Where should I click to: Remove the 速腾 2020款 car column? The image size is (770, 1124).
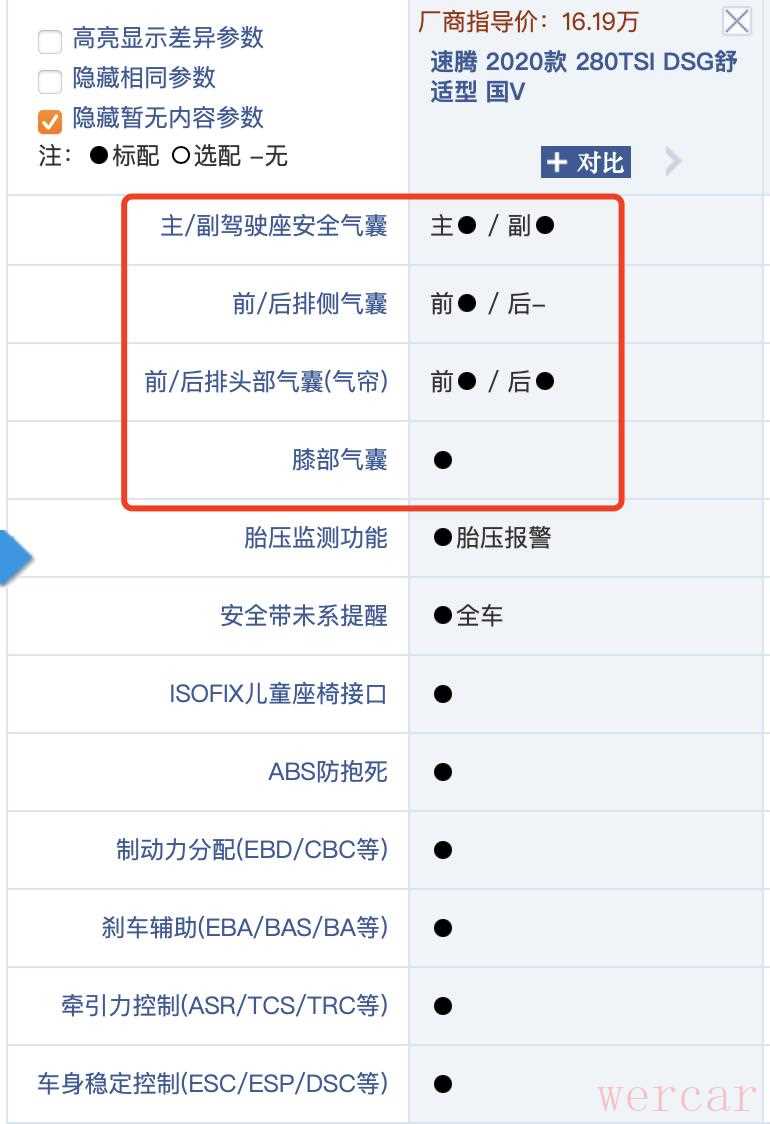point(737,21)
